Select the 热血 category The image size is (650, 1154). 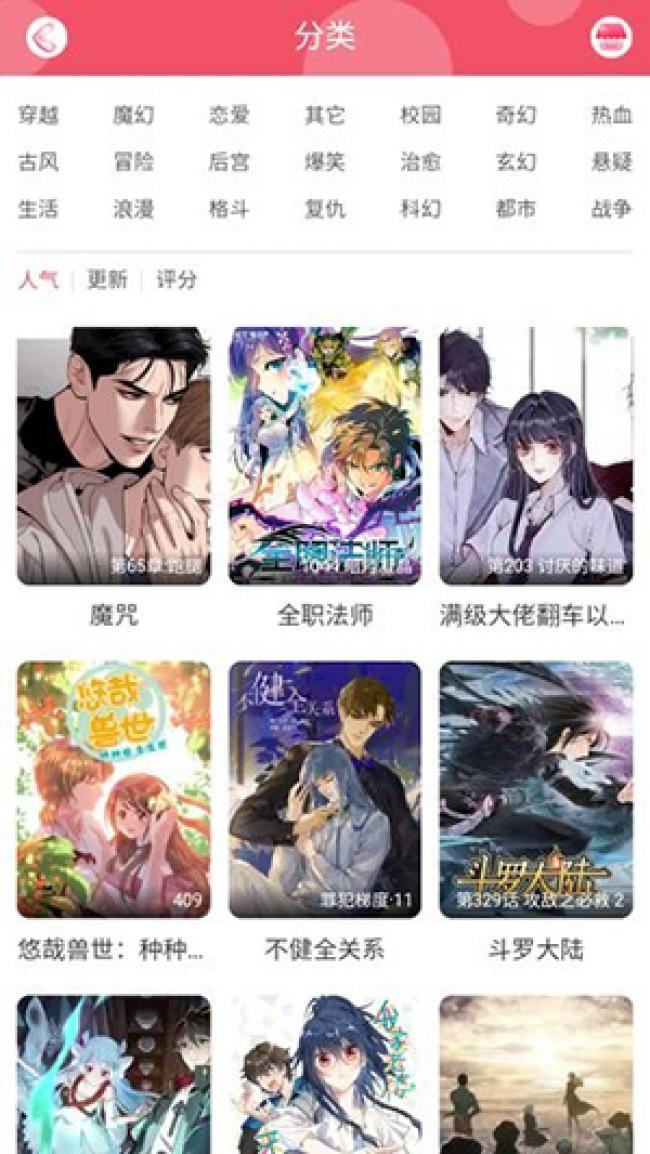611,115
